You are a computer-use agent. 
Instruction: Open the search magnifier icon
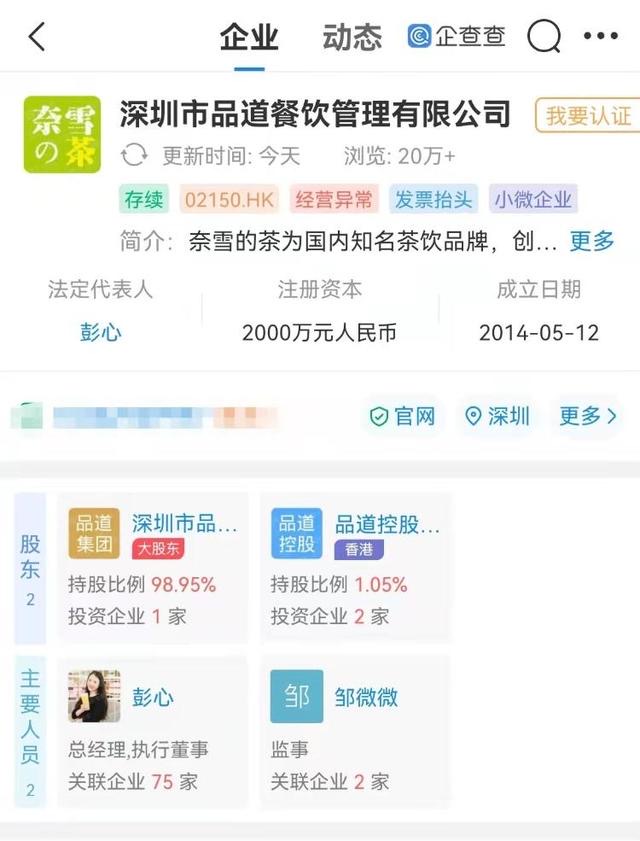(544, 37)
